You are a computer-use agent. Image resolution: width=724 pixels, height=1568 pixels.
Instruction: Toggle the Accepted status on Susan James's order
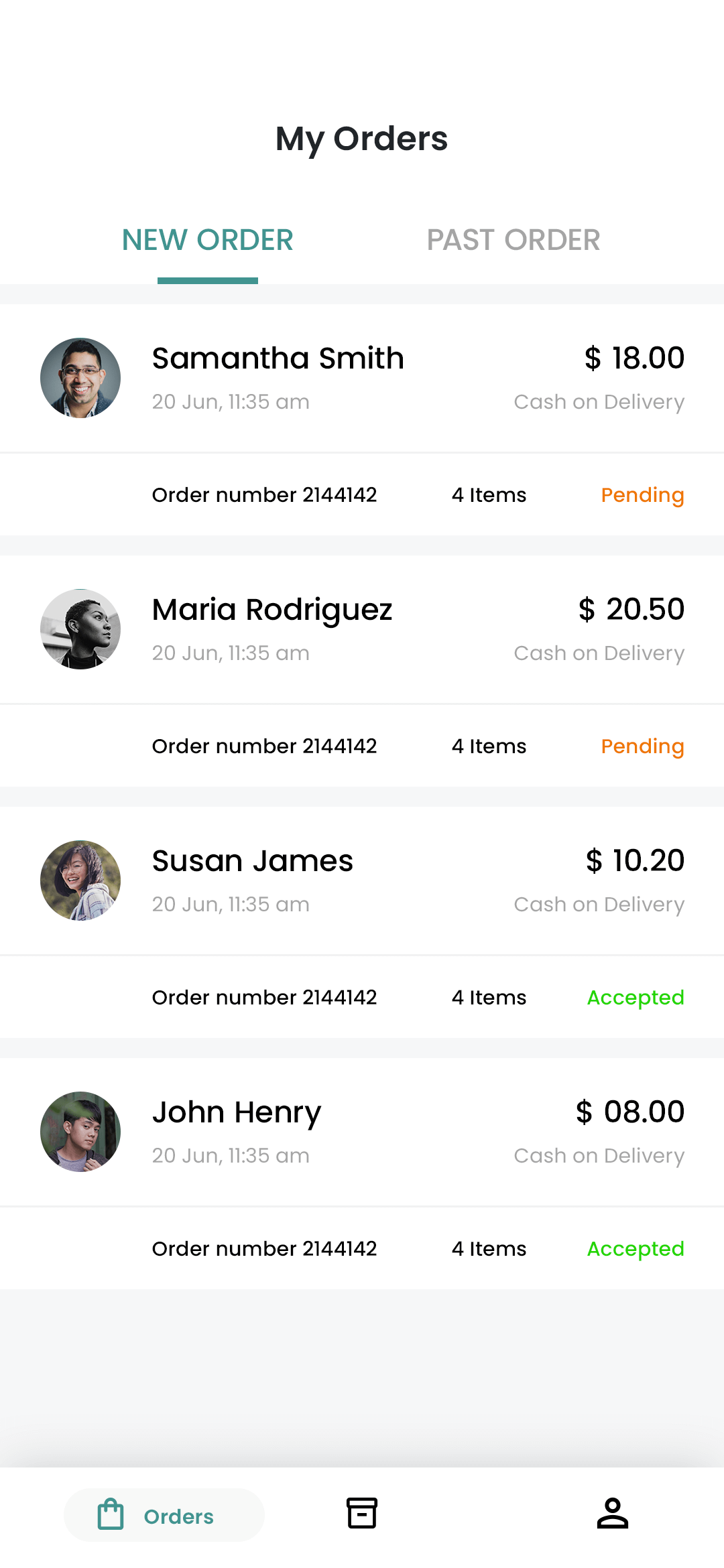click(x=635, y=997)
